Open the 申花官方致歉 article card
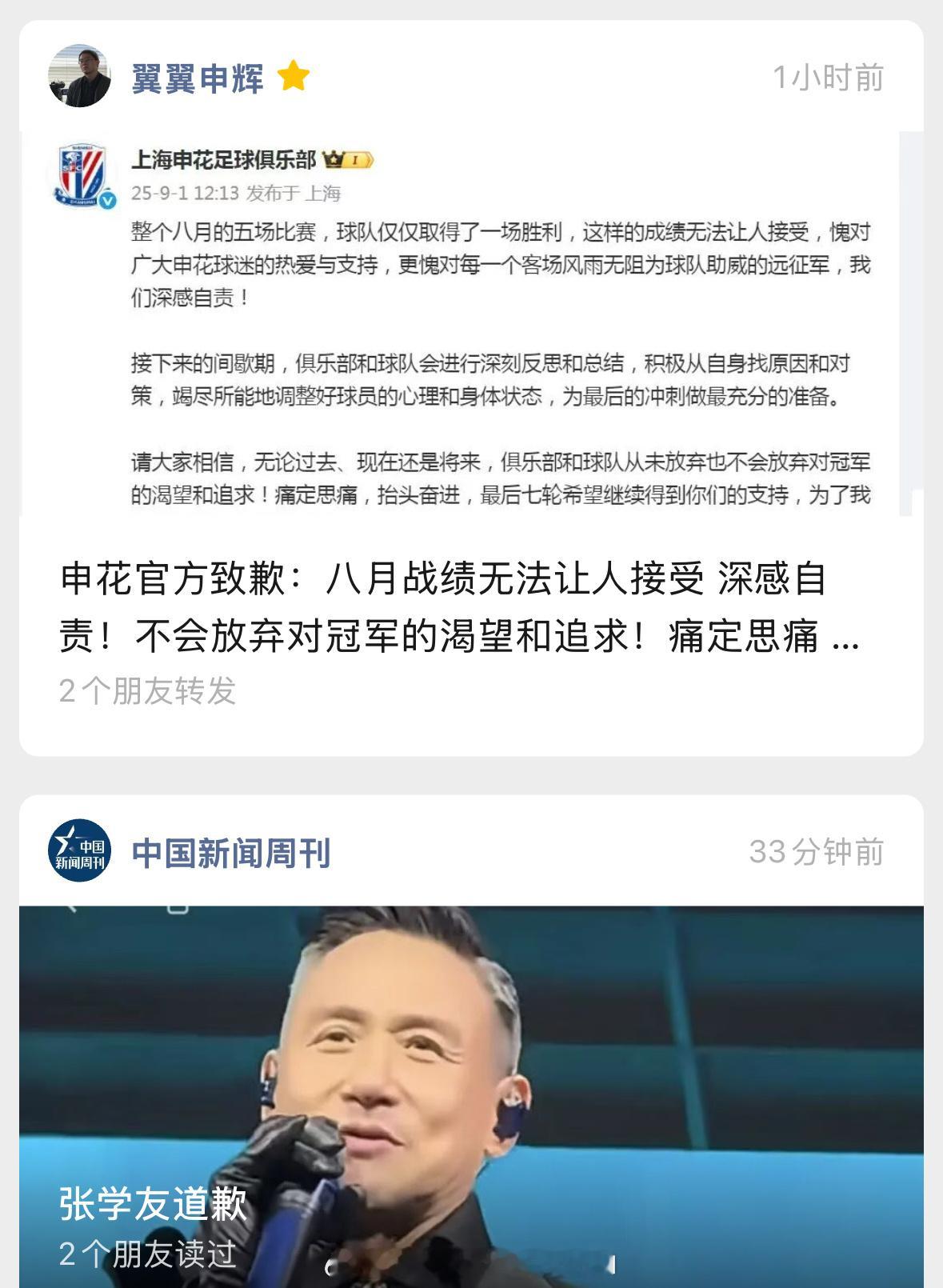 click(x=460, y=607)
